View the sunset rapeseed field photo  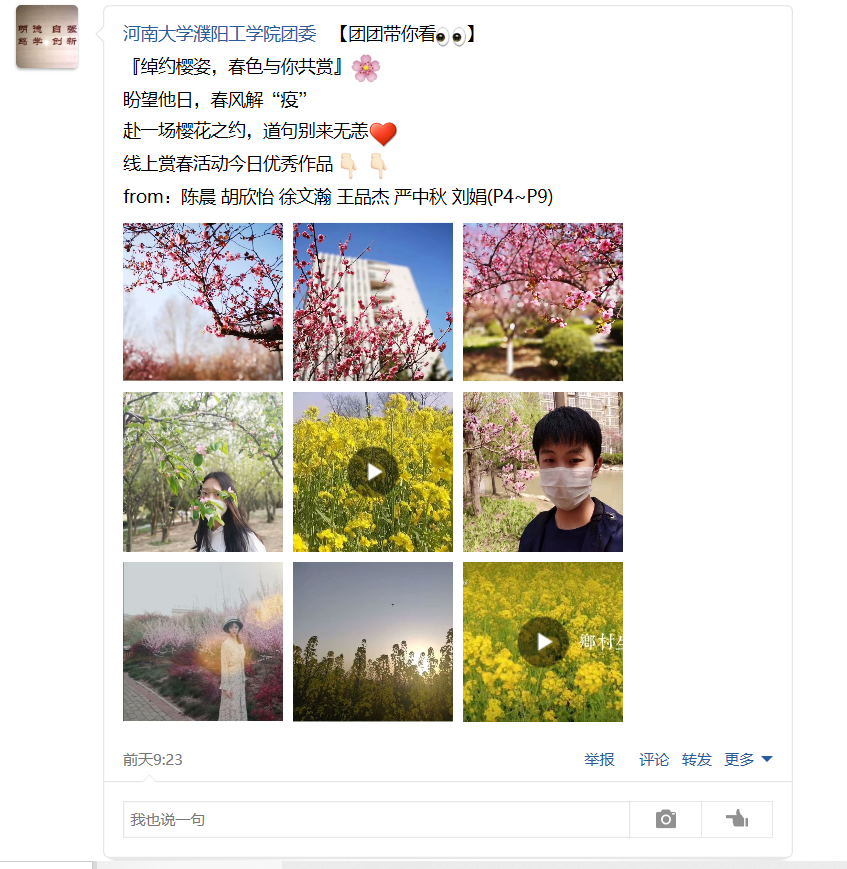coord(373,642)
